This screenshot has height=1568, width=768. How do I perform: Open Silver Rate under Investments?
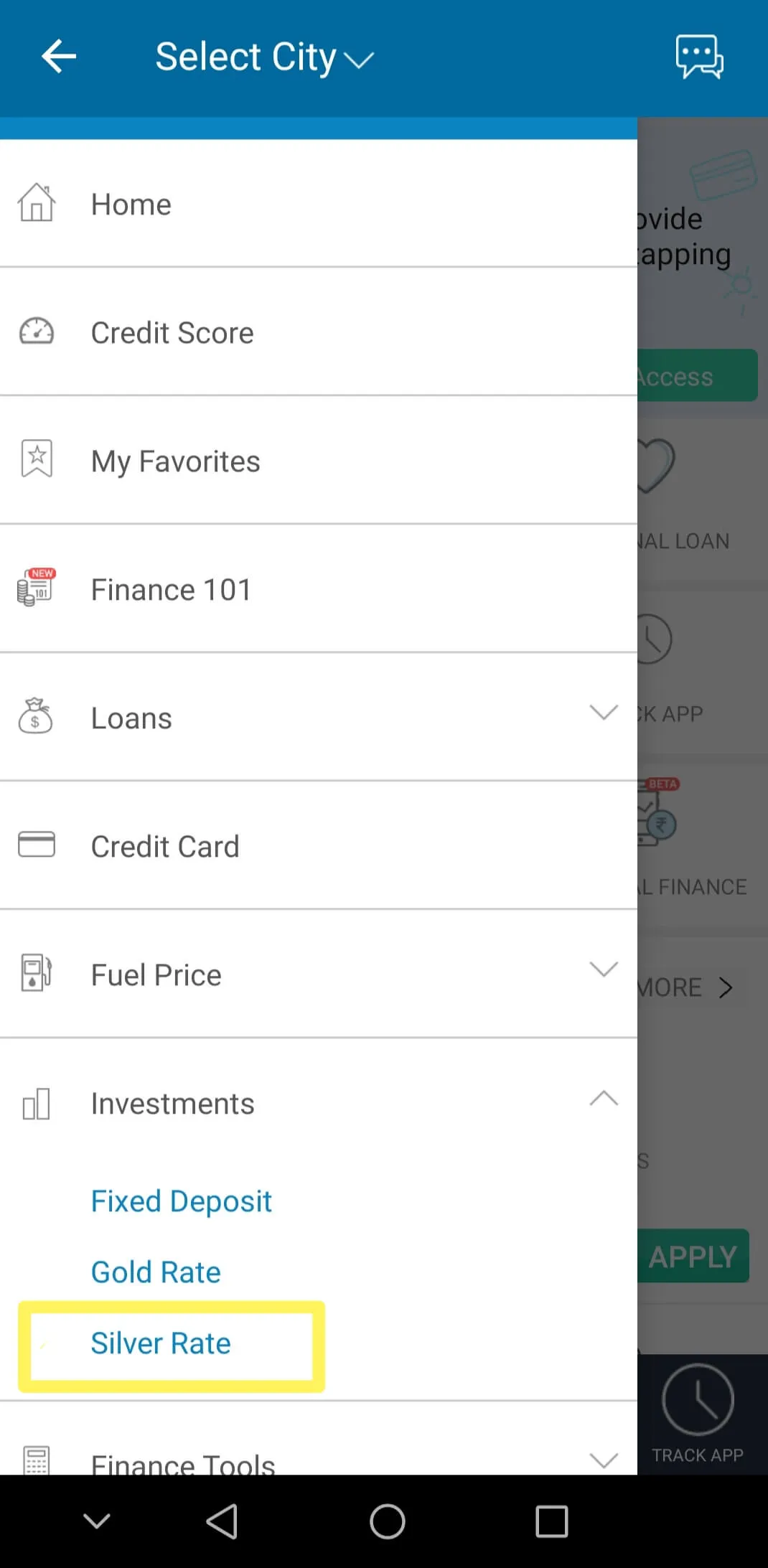click(161, 1343)
